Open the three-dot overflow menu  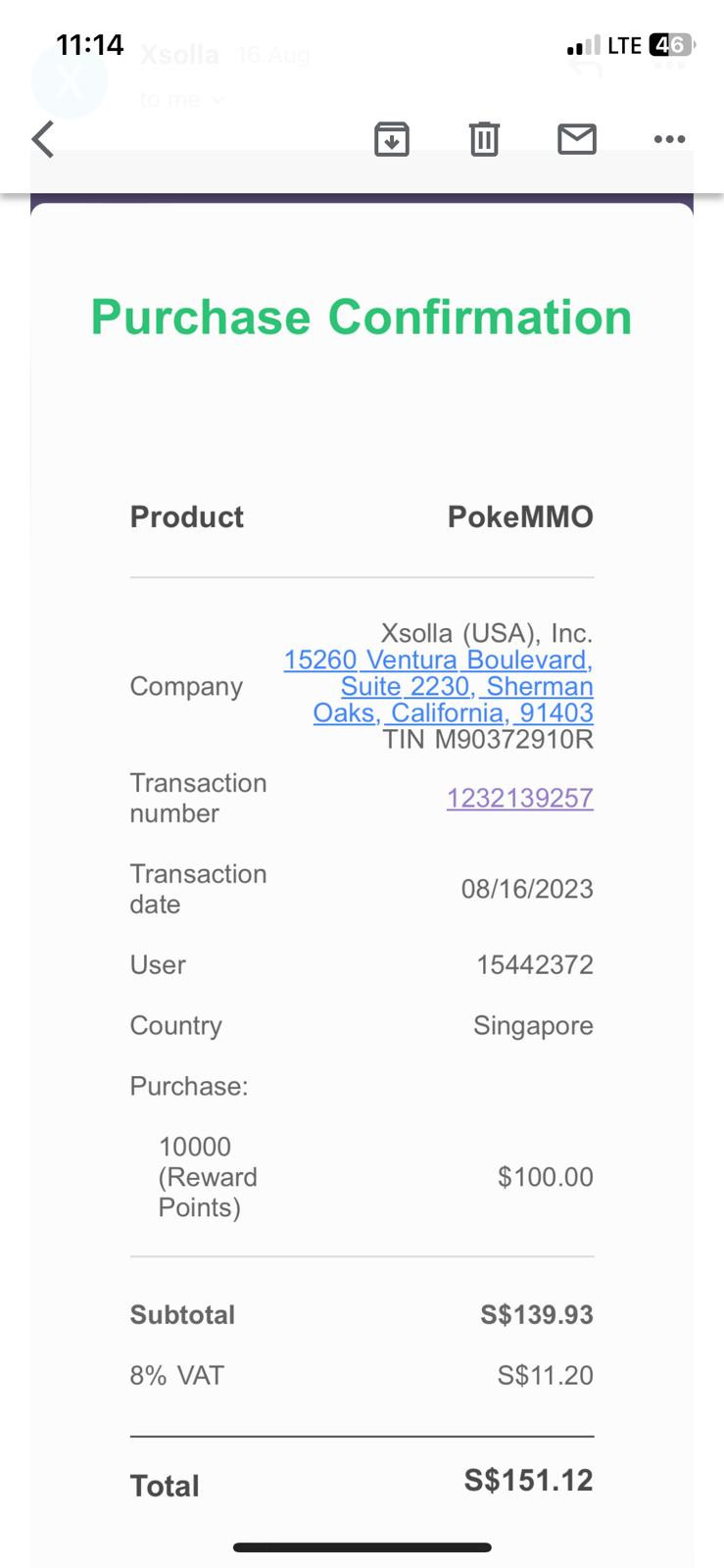pyautogui.click(x=669, y=139)
